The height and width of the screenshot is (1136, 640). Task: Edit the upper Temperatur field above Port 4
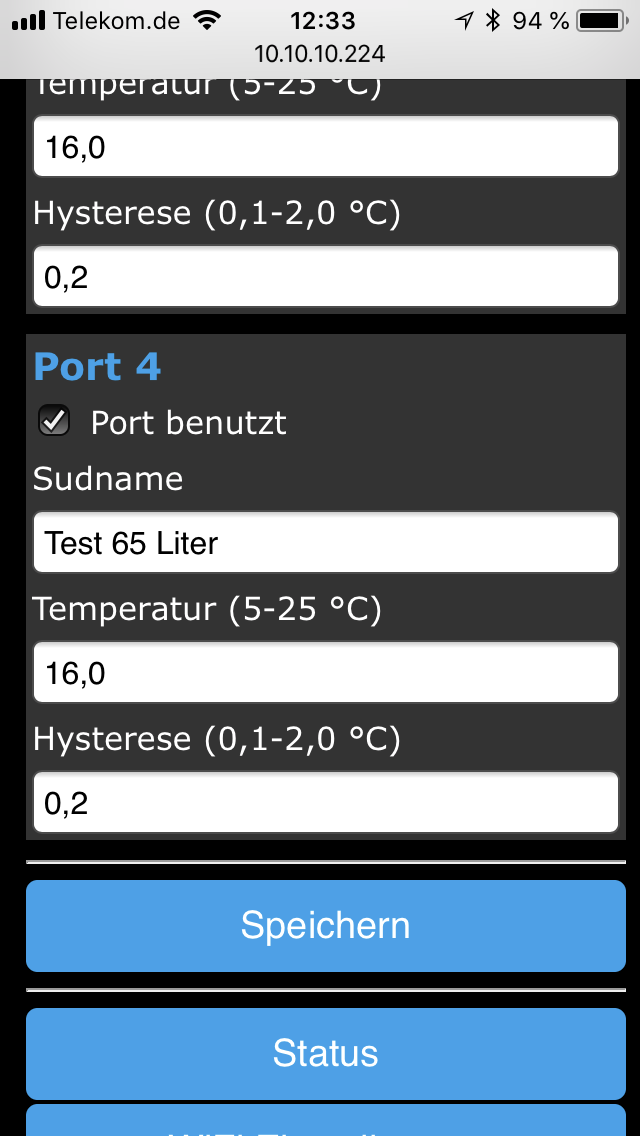326,147
